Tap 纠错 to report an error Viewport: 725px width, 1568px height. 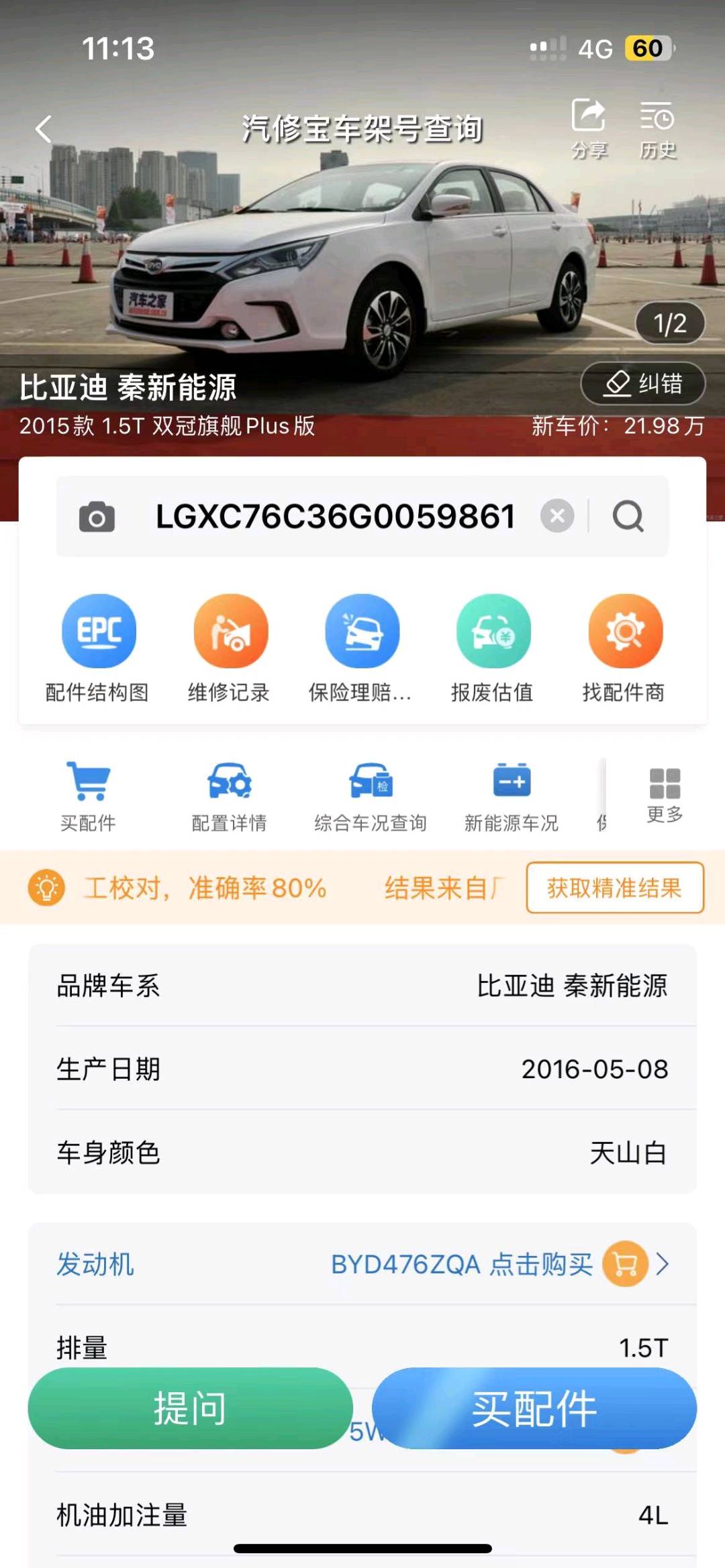(642, 384)
